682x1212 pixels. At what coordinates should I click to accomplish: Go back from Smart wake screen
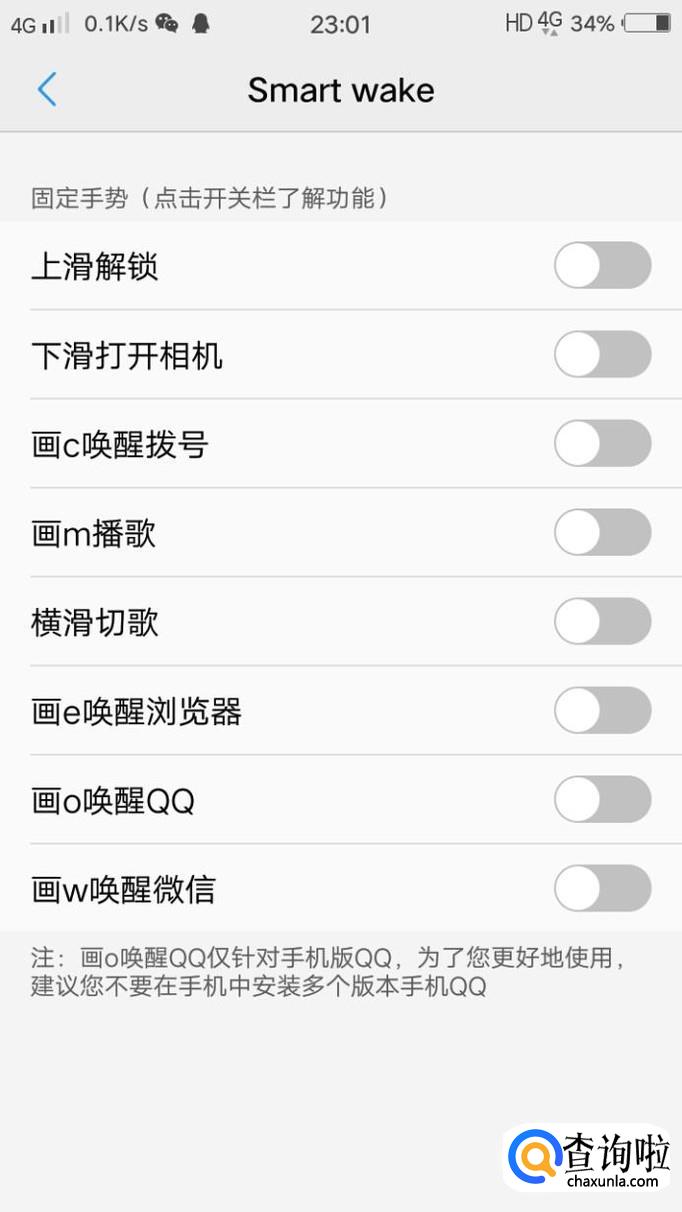[47, 90]
